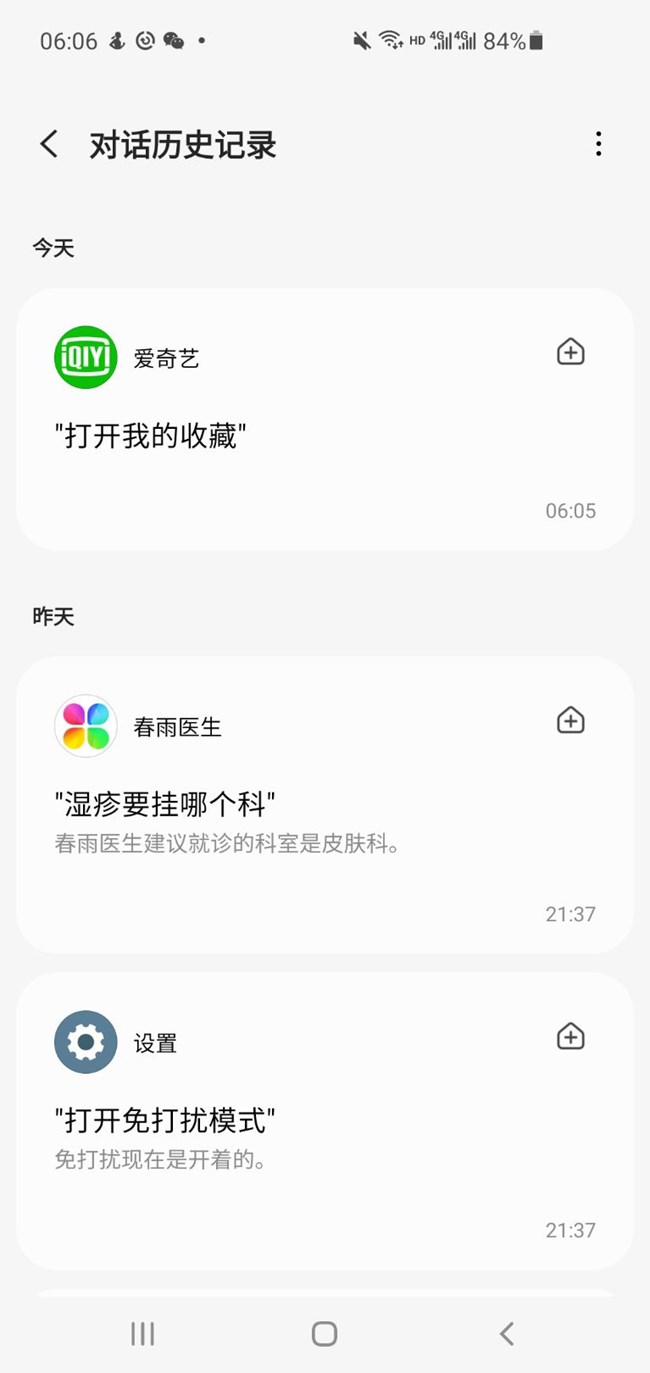This screenshot has width=650, height=1373.
Task: Tap the add icon on the 爱奇艺 card
Action: pos(570,352)
